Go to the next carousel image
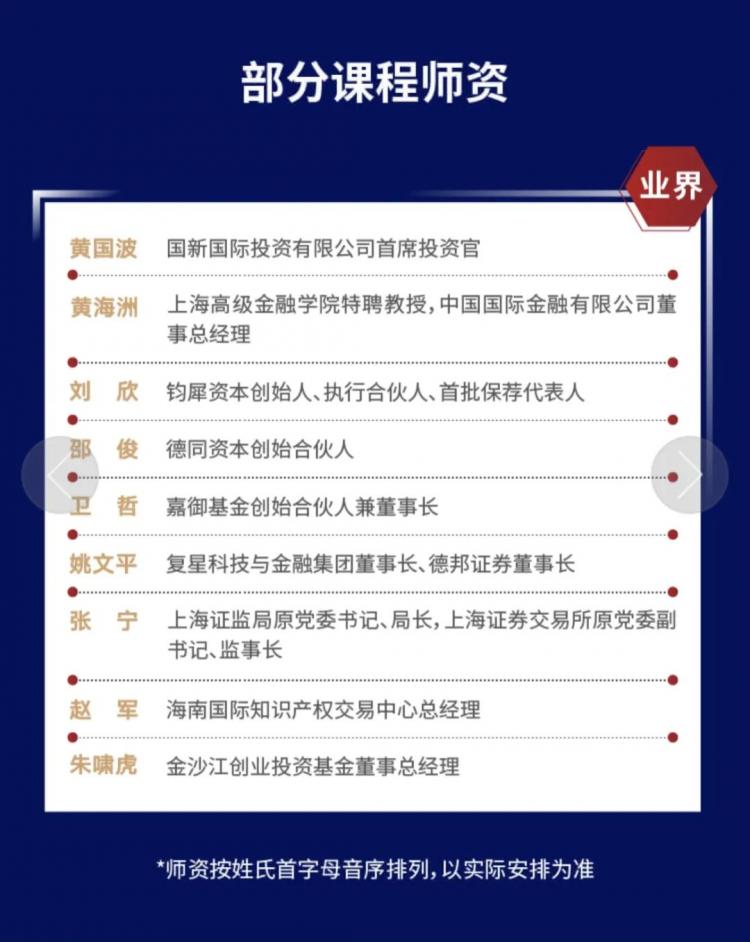The image size is (750, 942). click(689, 475)
